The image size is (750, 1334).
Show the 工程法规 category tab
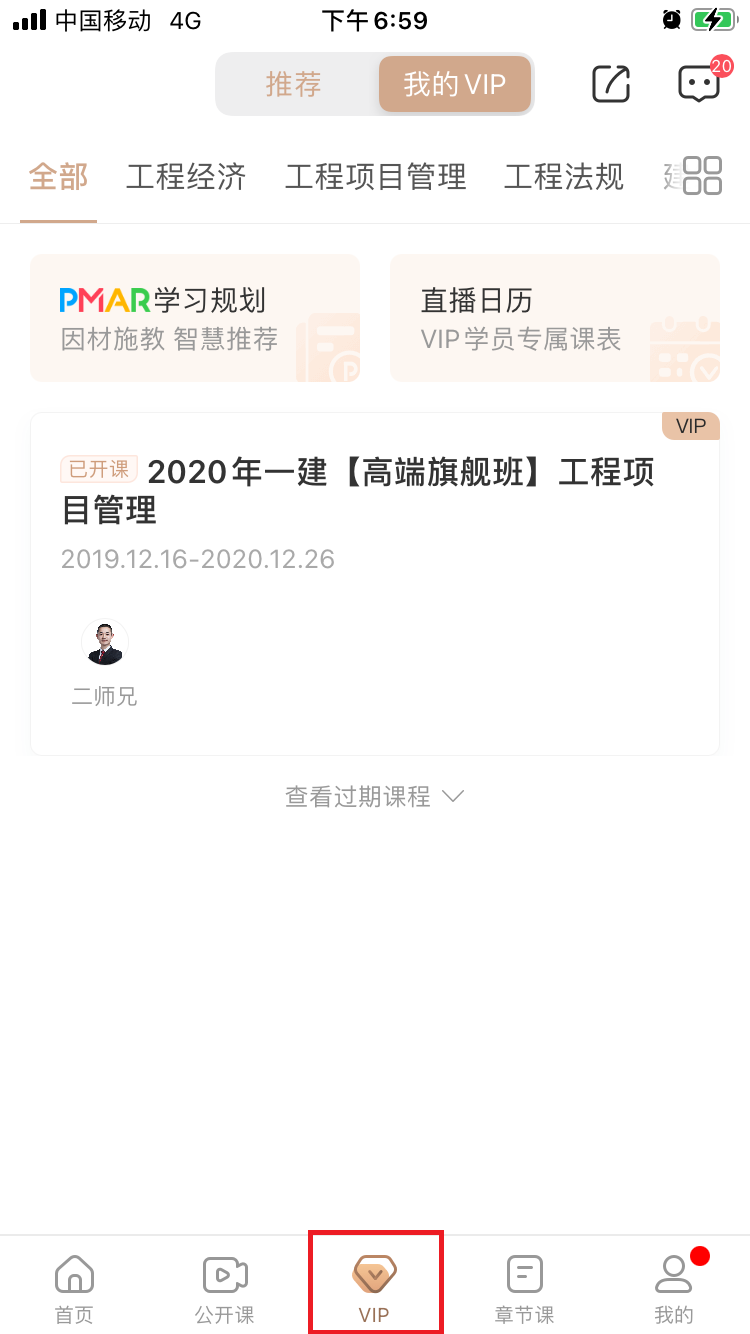pos(564,177)
